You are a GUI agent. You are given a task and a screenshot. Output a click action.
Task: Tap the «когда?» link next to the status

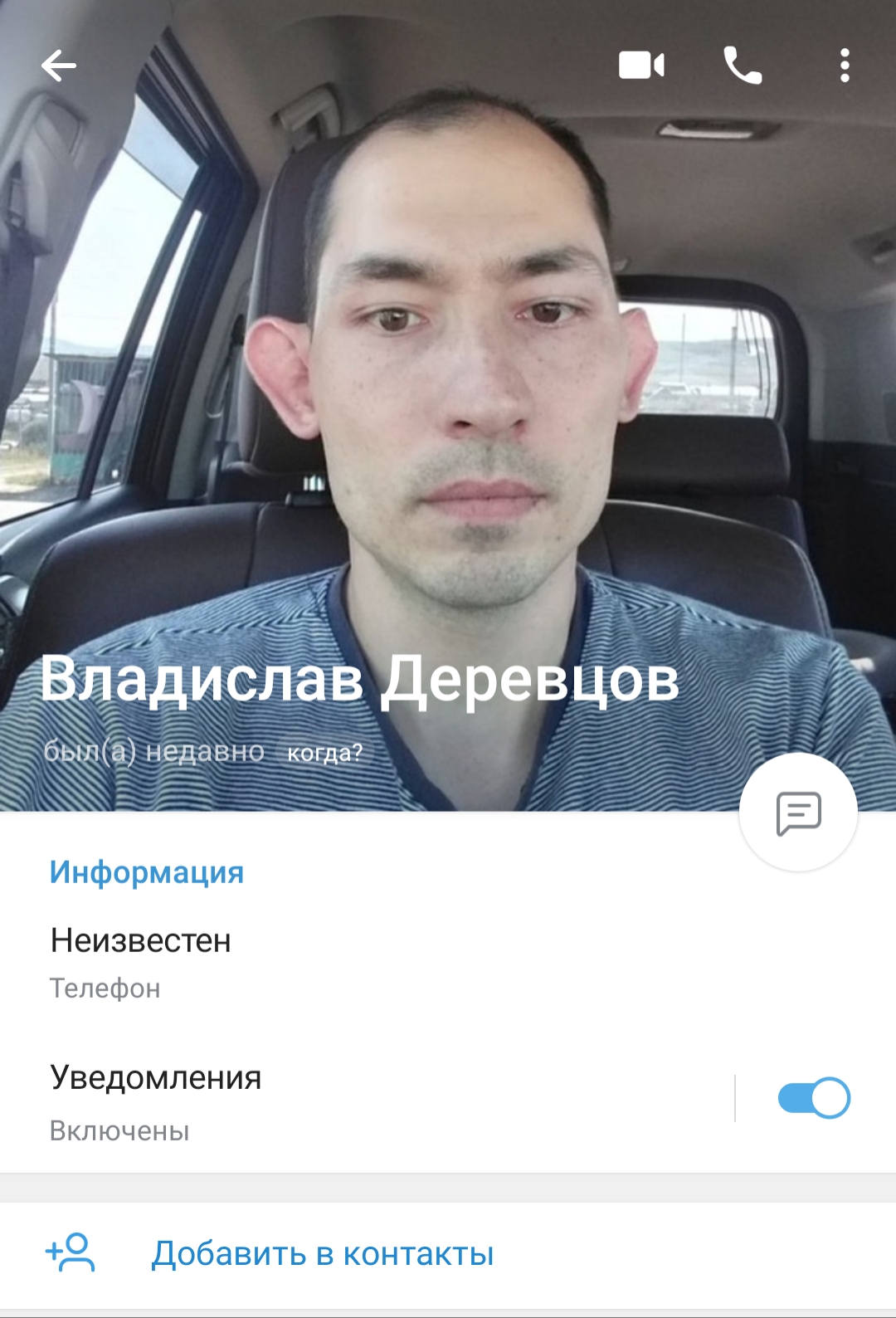coord(324,753)
